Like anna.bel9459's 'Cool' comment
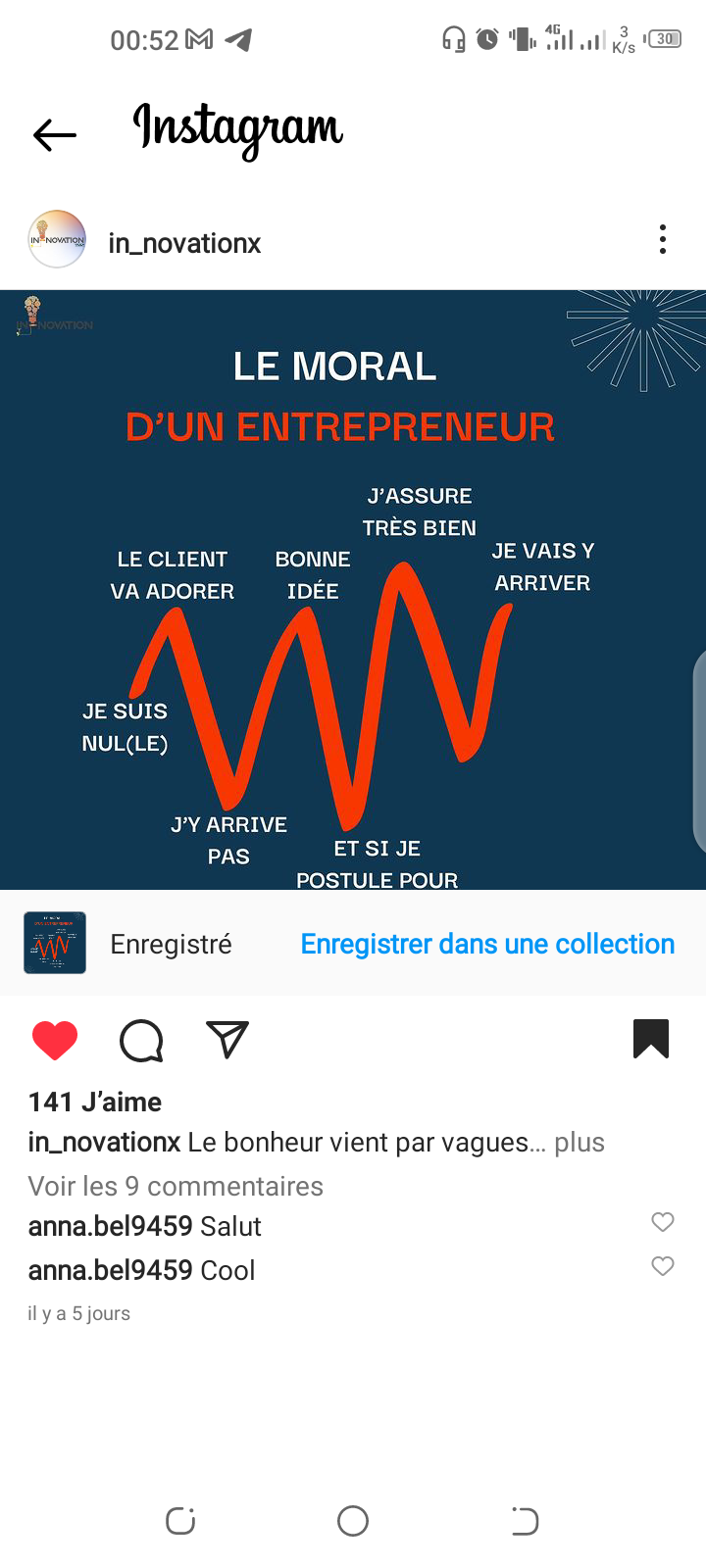This screenshot has height=1568, width=706. pos(663,1266)
